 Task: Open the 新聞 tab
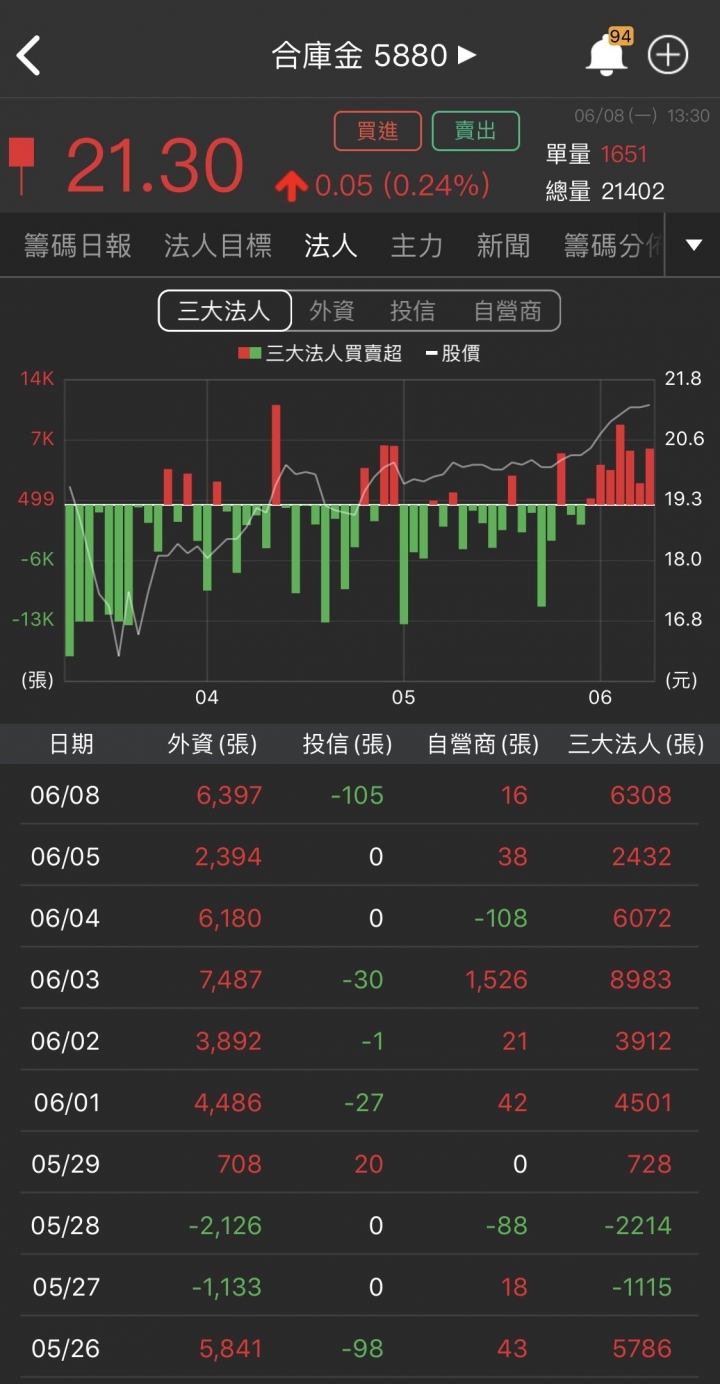[503, 245]
